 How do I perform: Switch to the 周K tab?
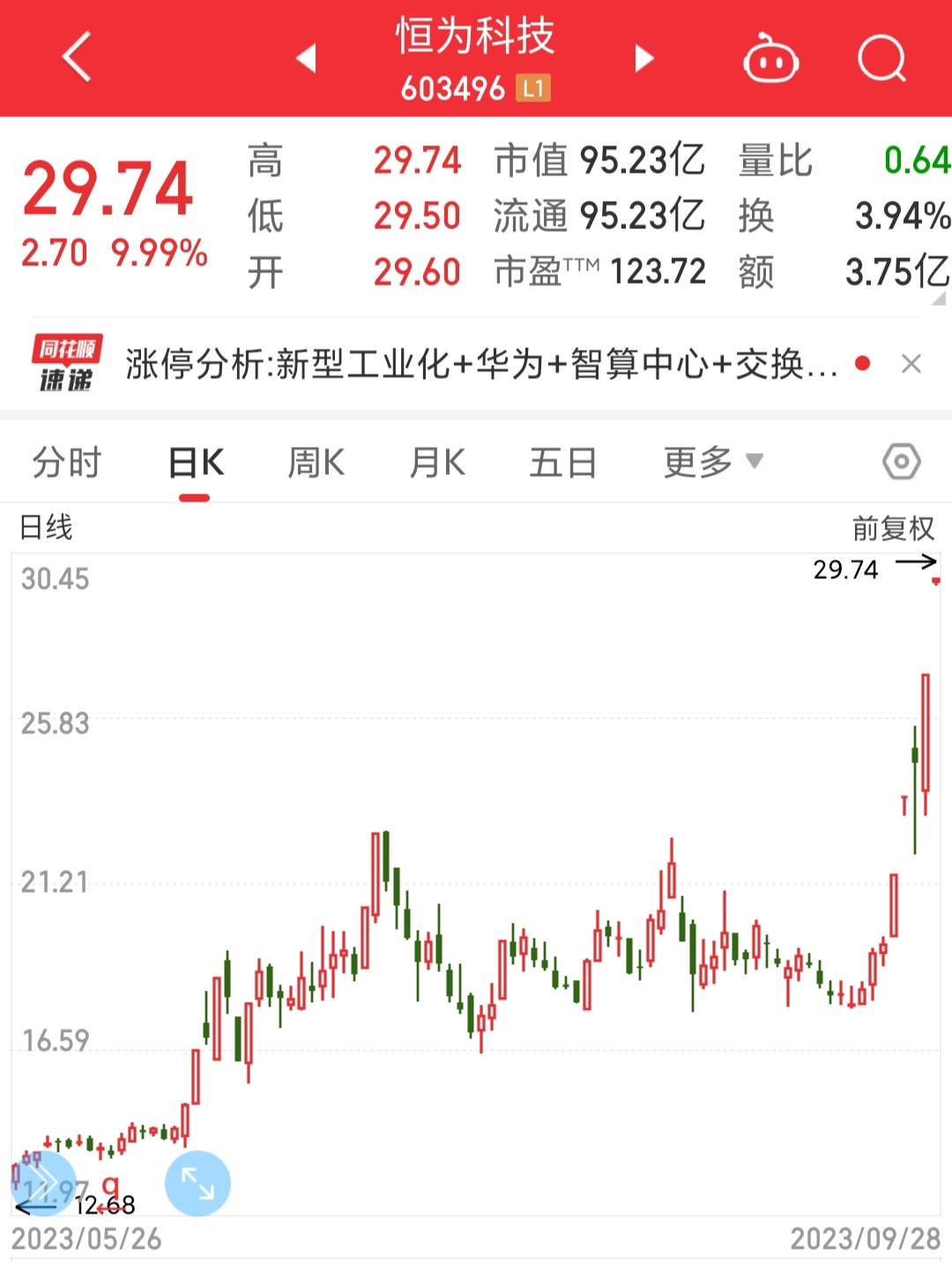(x=315, y=461)
